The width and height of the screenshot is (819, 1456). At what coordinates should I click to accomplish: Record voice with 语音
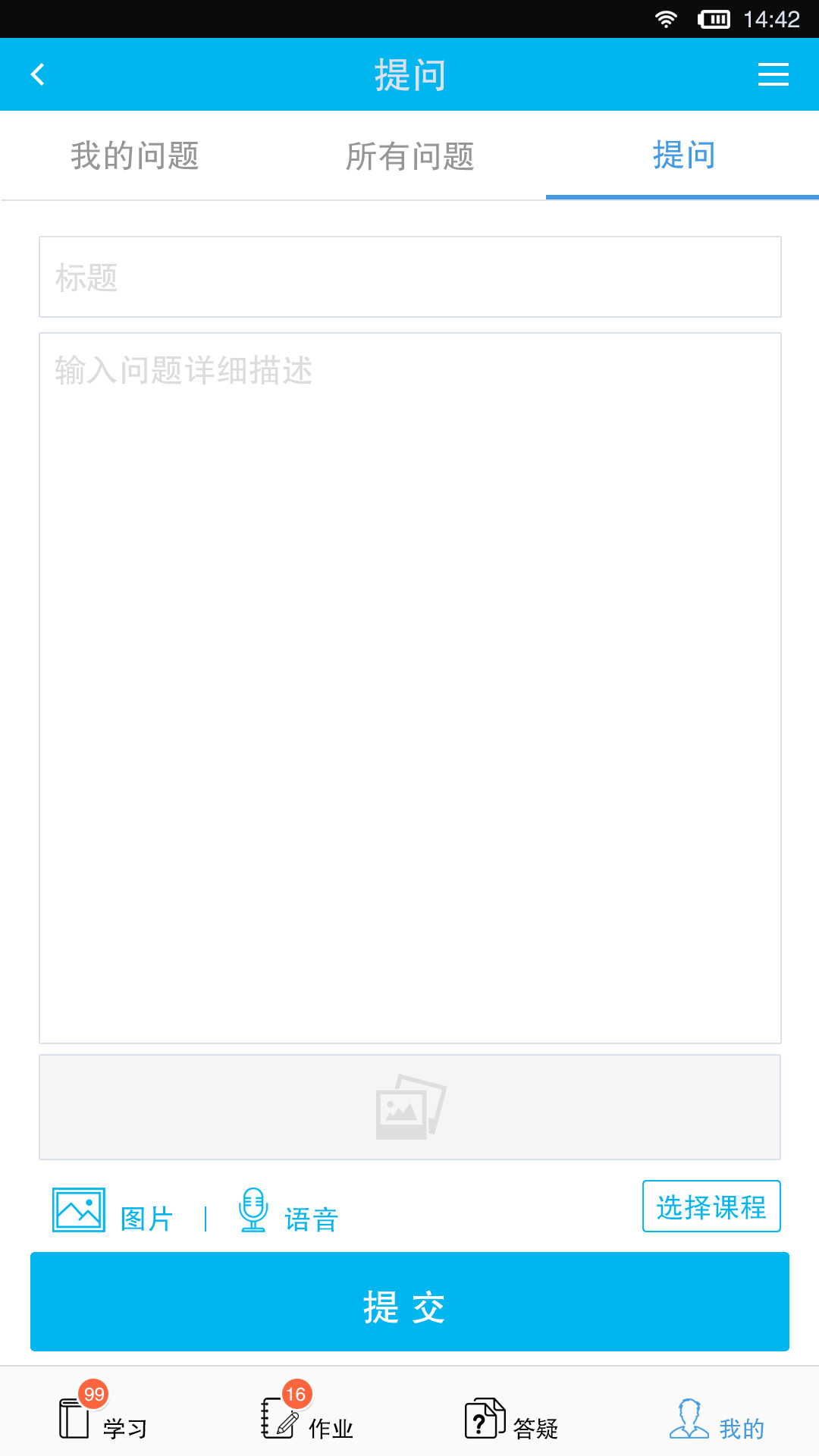[288, 1213]
